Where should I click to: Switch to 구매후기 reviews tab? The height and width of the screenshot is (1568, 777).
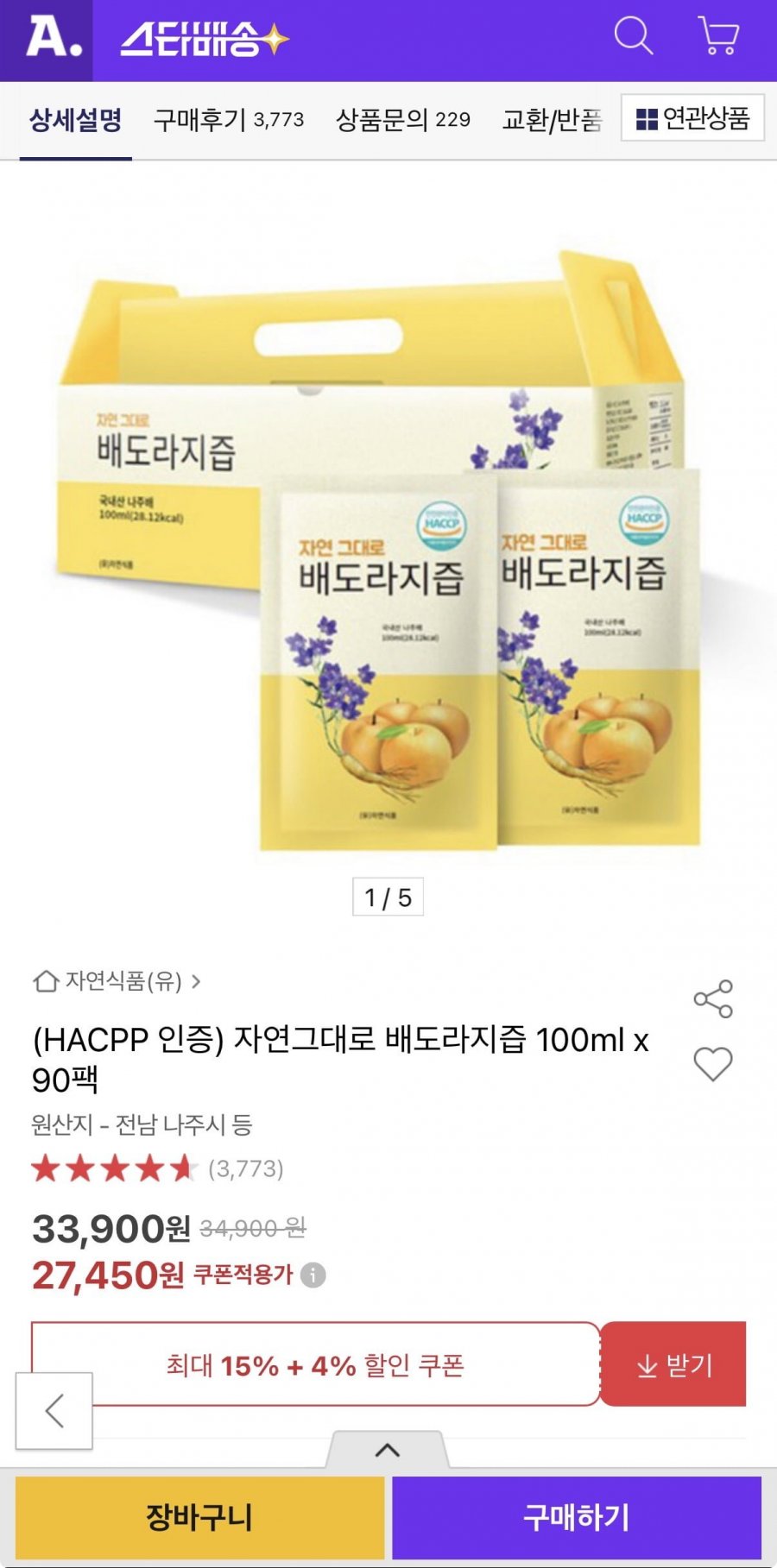click(229, 119)
